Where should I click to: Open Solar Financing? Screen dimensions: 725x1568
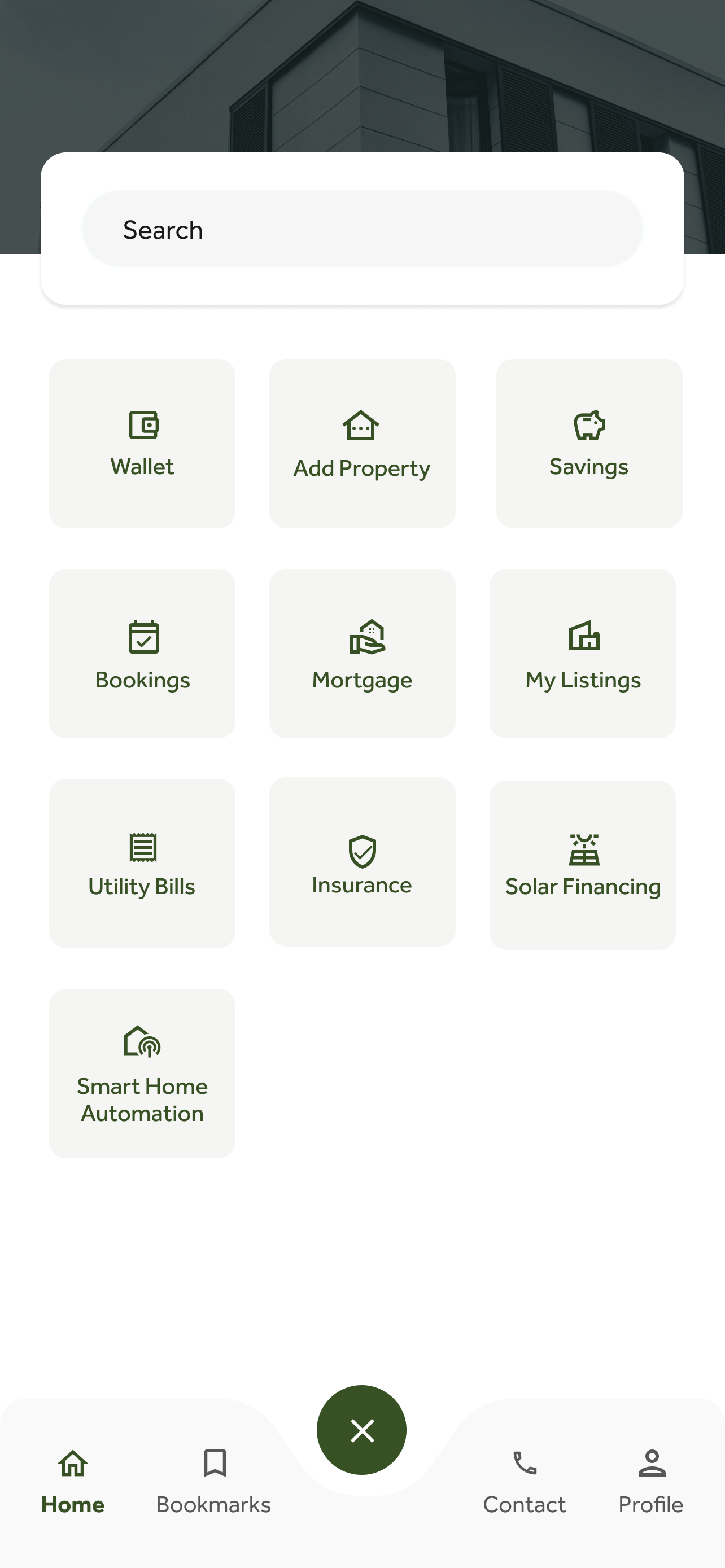[x=583, y=864]
